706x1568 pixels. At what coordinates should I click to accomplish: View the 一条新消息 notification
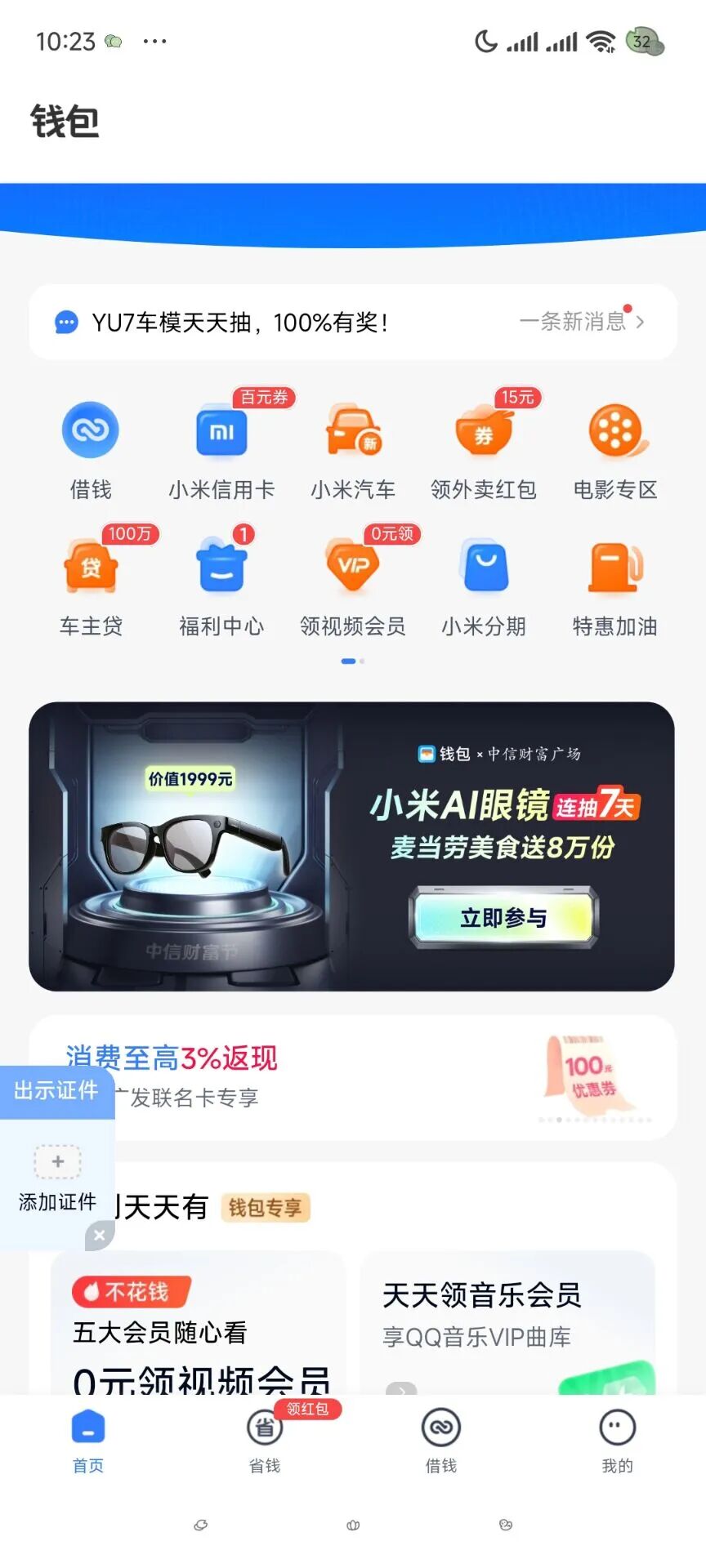click(582, 322)
